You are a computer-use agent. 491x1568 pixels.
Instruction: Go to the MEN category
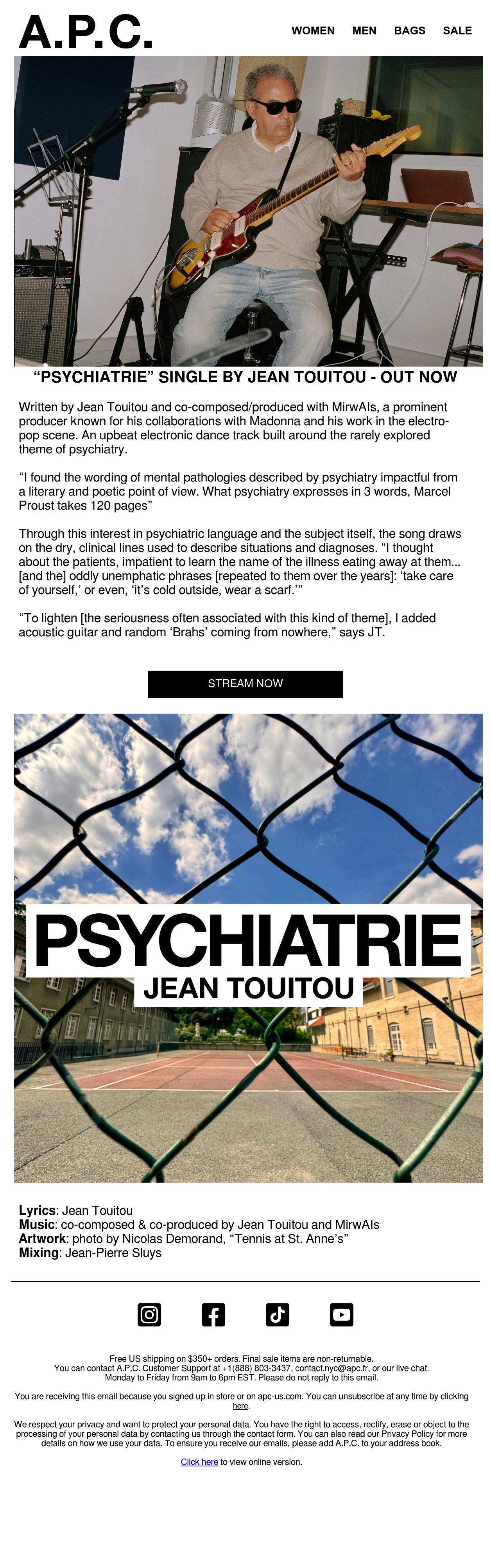coord(364,30)
